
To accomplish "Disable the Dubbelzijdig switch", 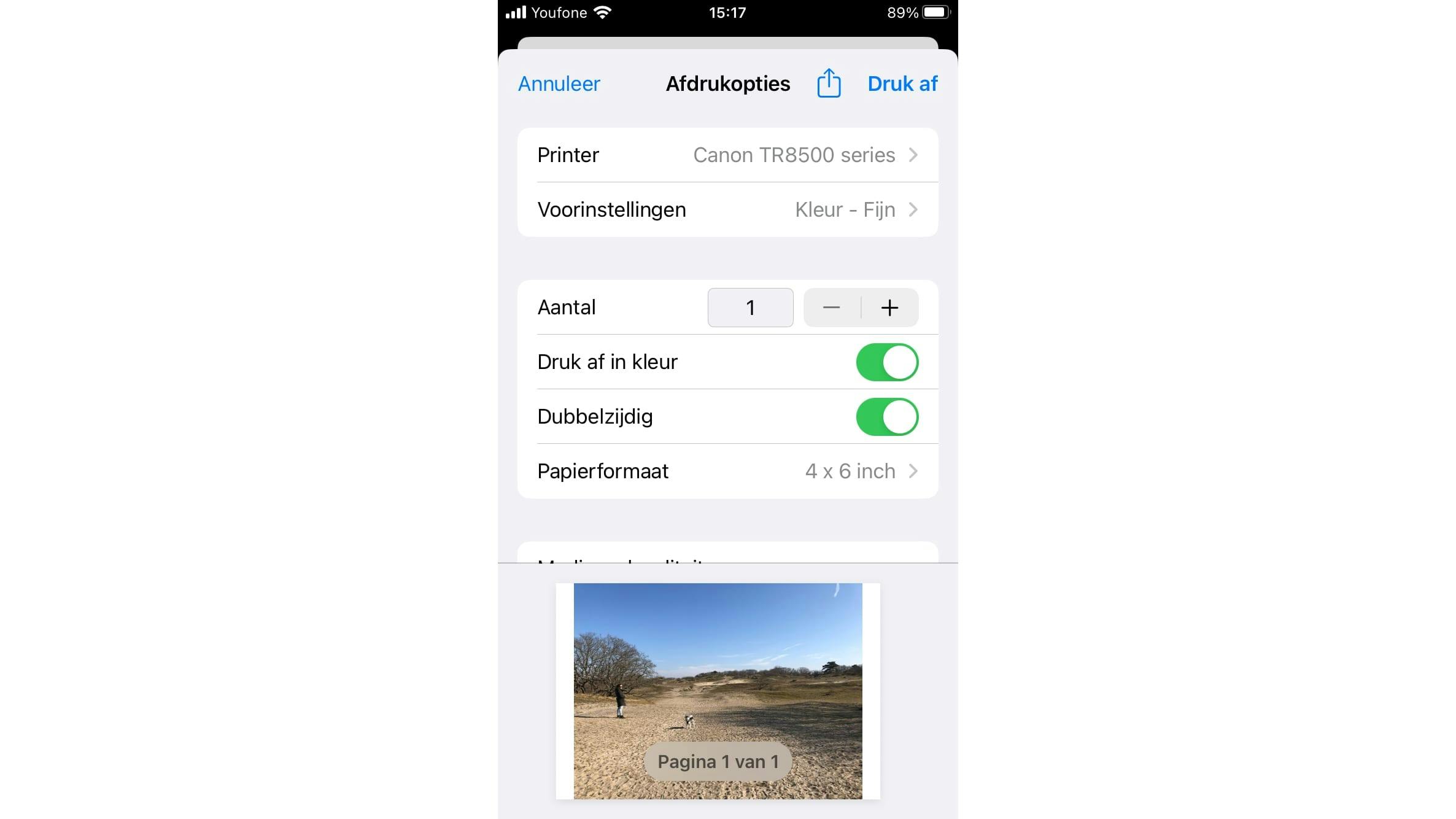I will [887, 417].
